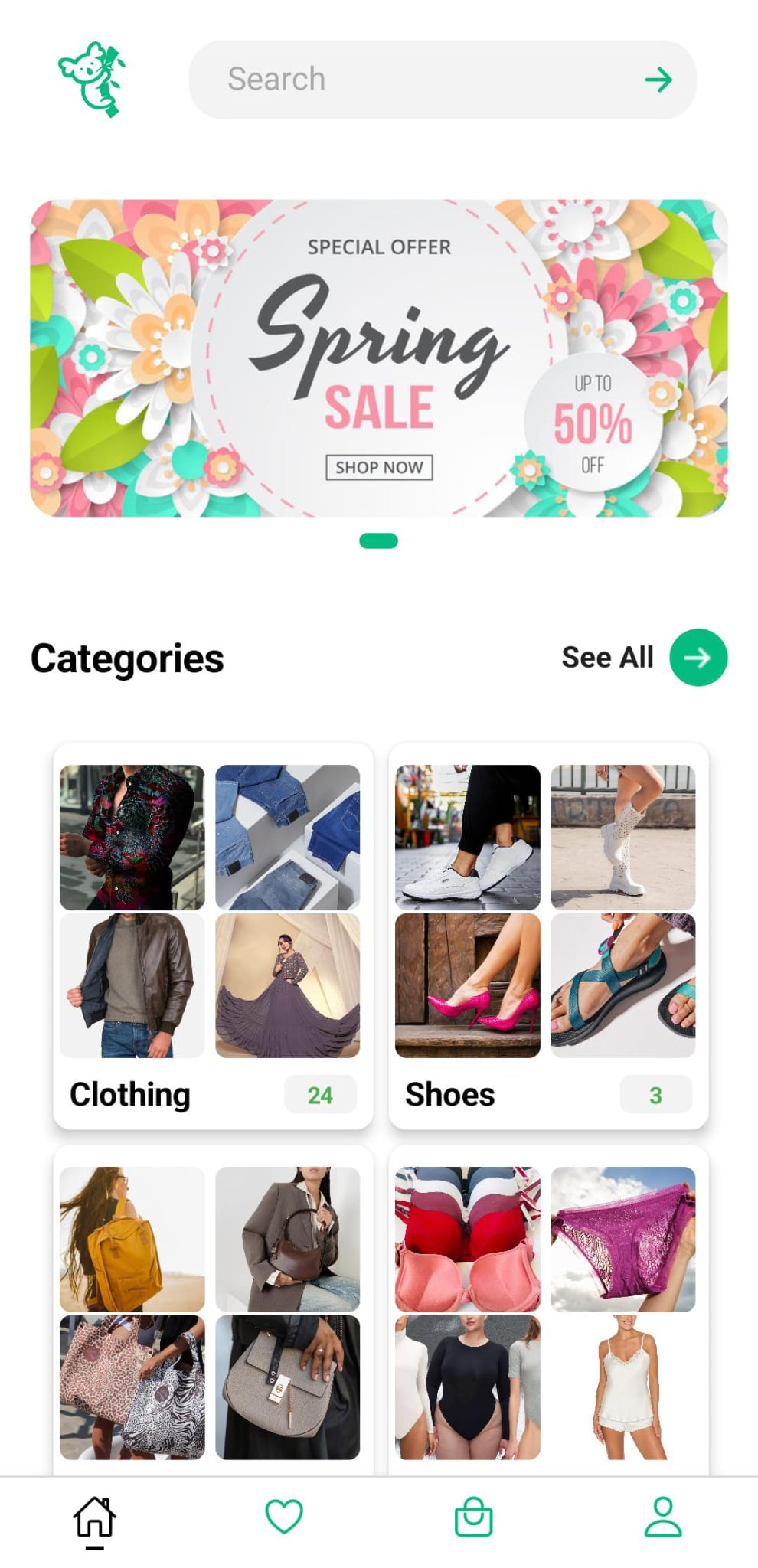Viewport: 758px width, 1568px height.
Task: Open the shopping bag icon
Action: click(473, 1518)
